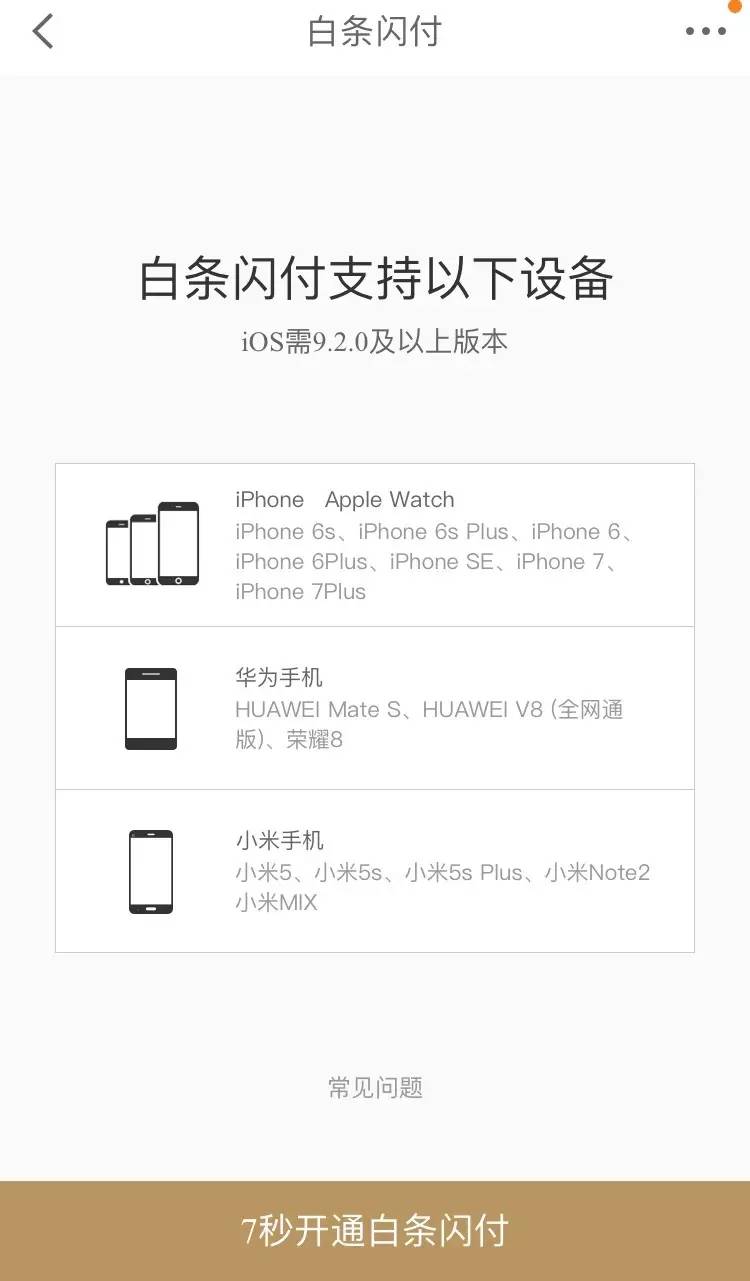This screenshot has width=750, height=1281.
Task: Tap 7秒开通白条闪付 to activate
Action: [x=375, y=1230]
